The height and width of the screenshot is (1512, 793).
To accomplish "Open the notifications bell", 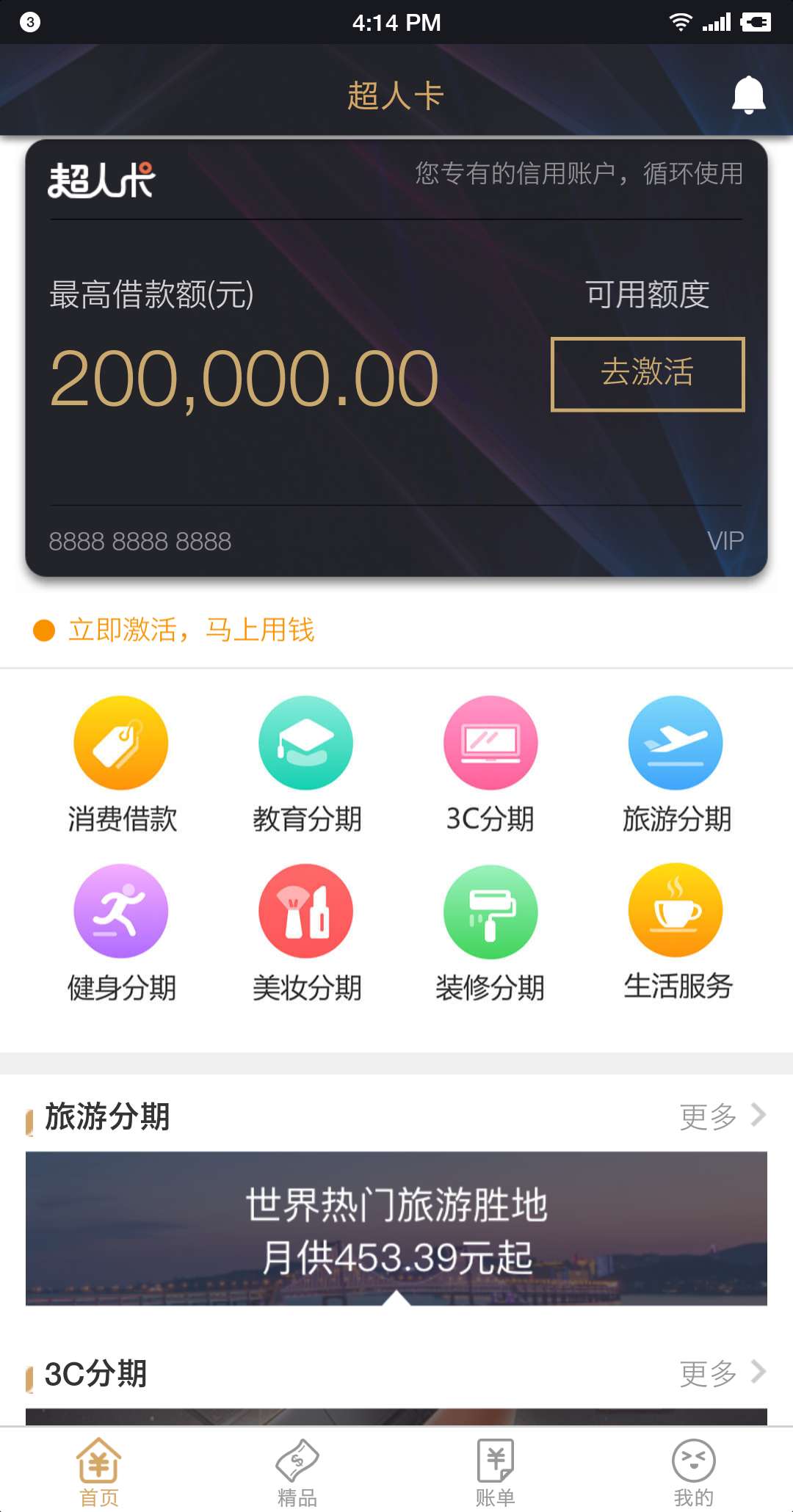I will pos(748,95).
